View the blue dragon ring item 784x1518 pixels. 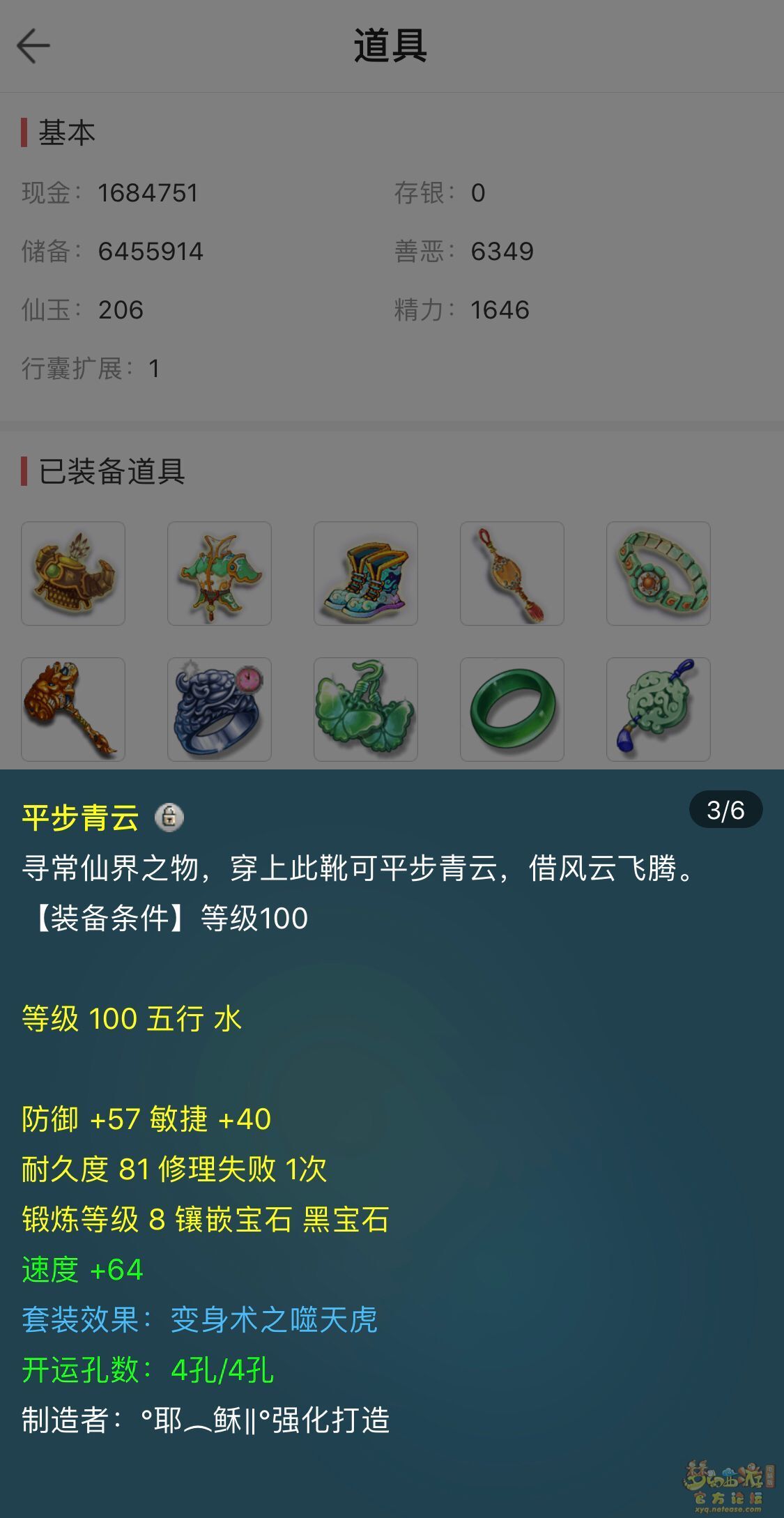pos(220,709)
